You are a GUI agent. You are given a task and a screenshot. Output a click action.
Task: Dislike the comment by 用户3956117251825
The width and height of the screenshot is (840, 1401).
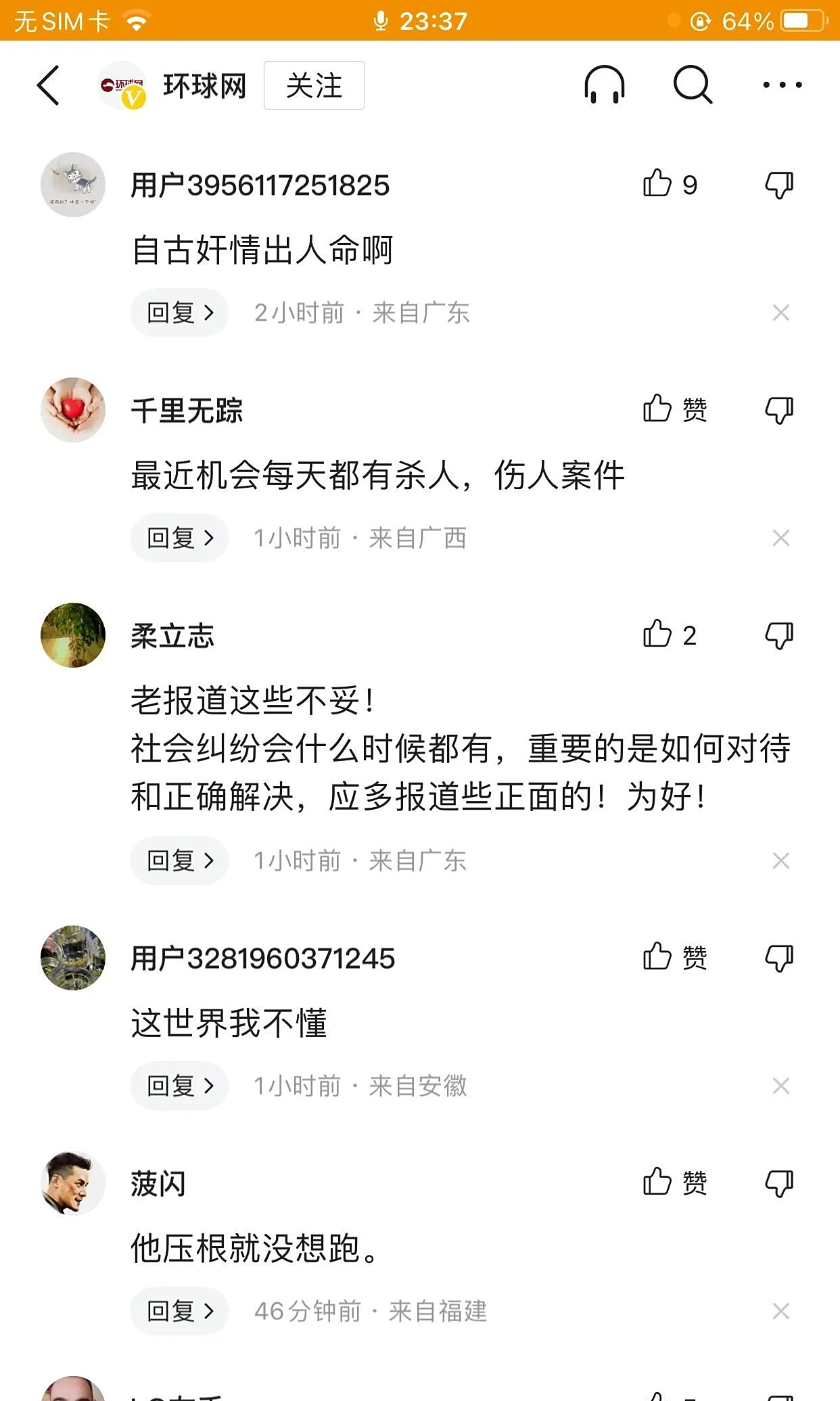pos(779,184)
